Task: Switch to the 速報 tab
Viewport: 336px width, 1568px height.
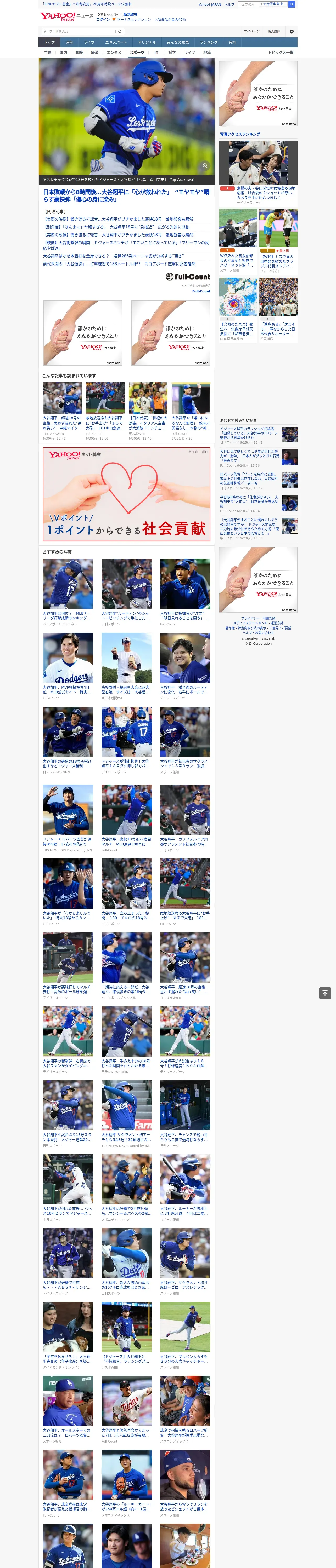Action: 69,42
